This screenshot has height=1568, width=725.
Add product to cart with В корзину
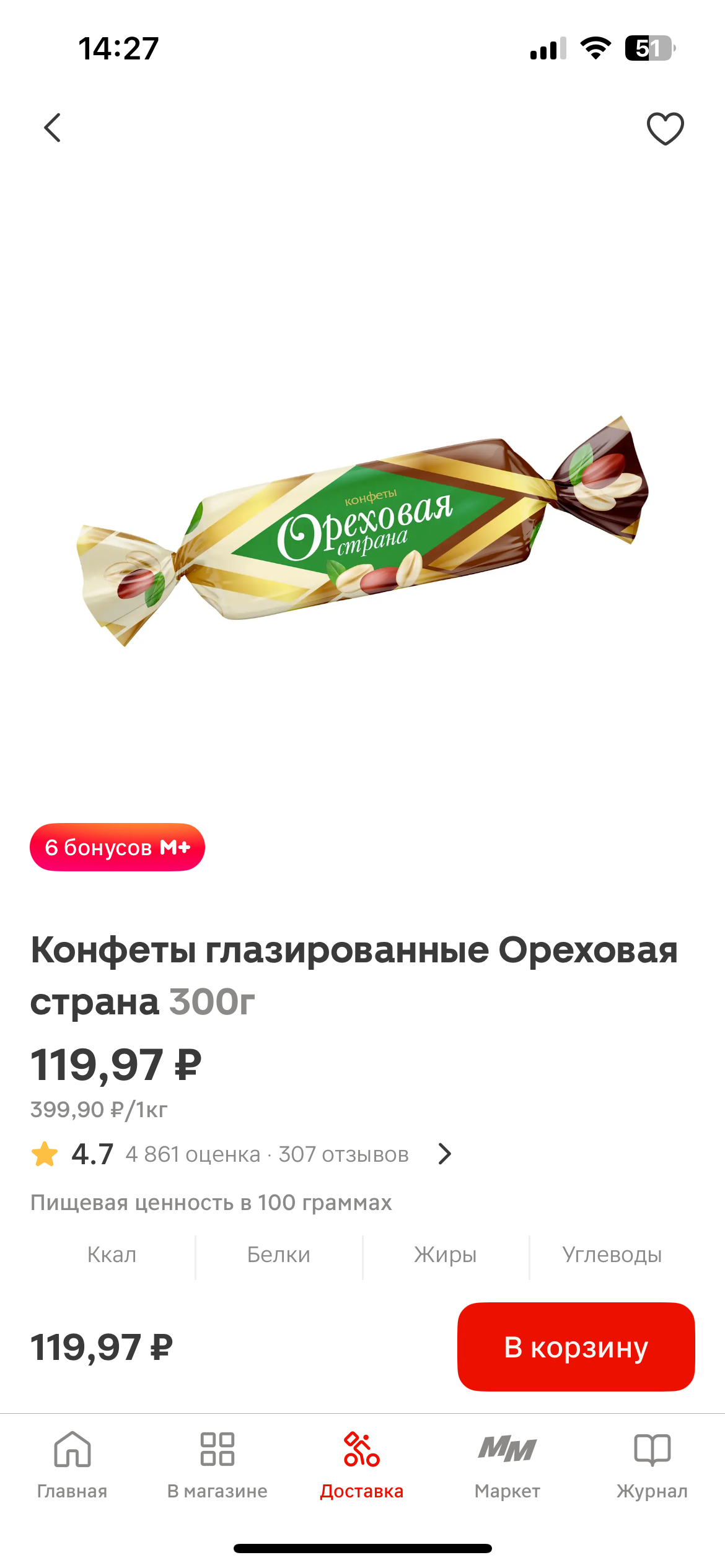tap(576, 1347)
